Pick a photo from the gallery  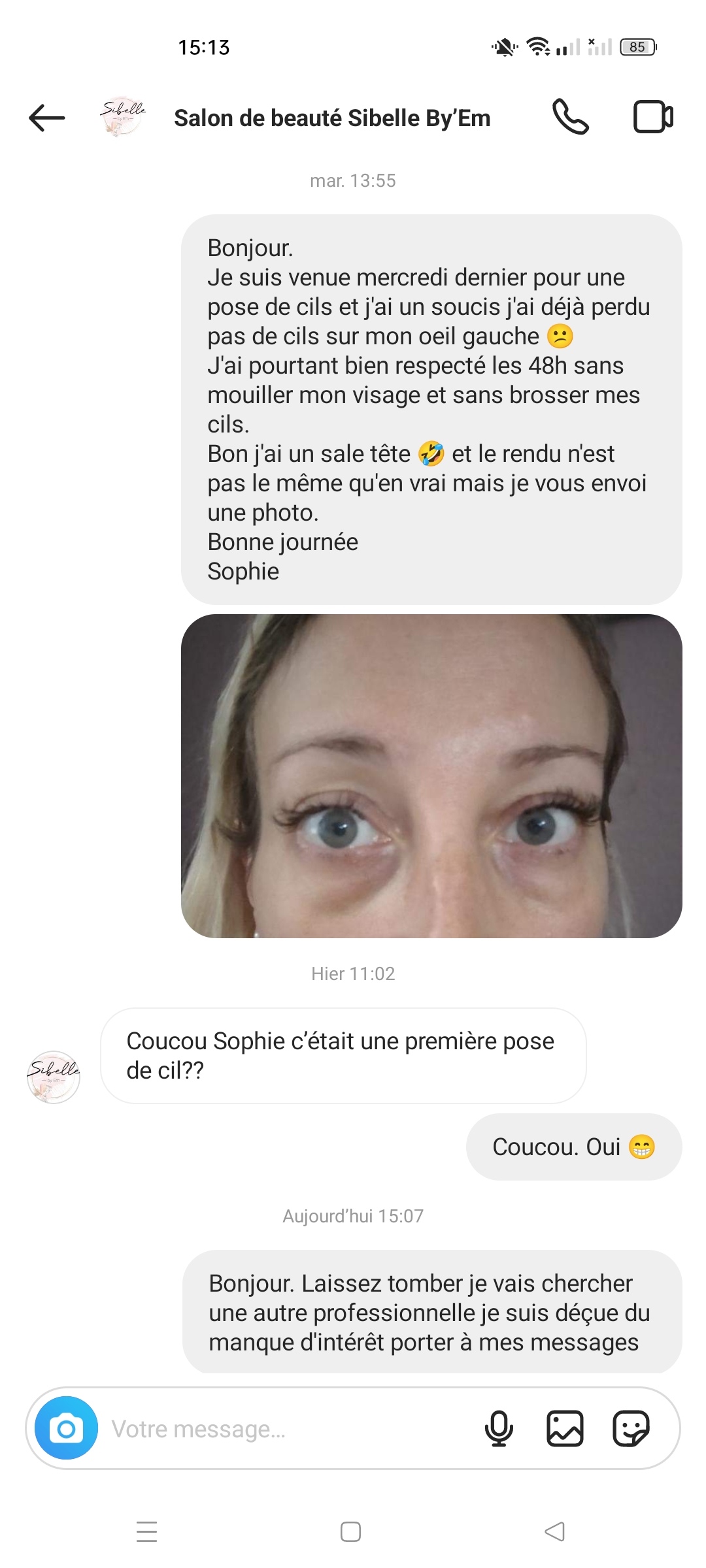pyautogui.click(x=565, y=1428)
